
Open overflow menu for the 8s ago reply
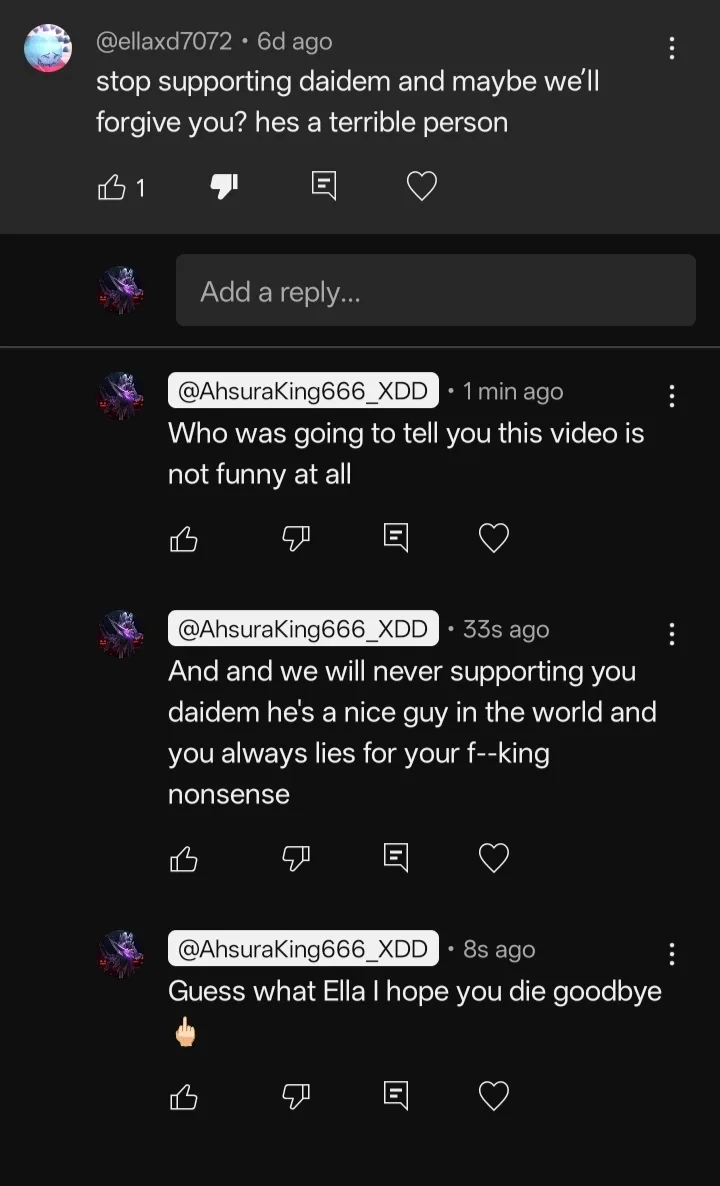click(x=671, y=954)
